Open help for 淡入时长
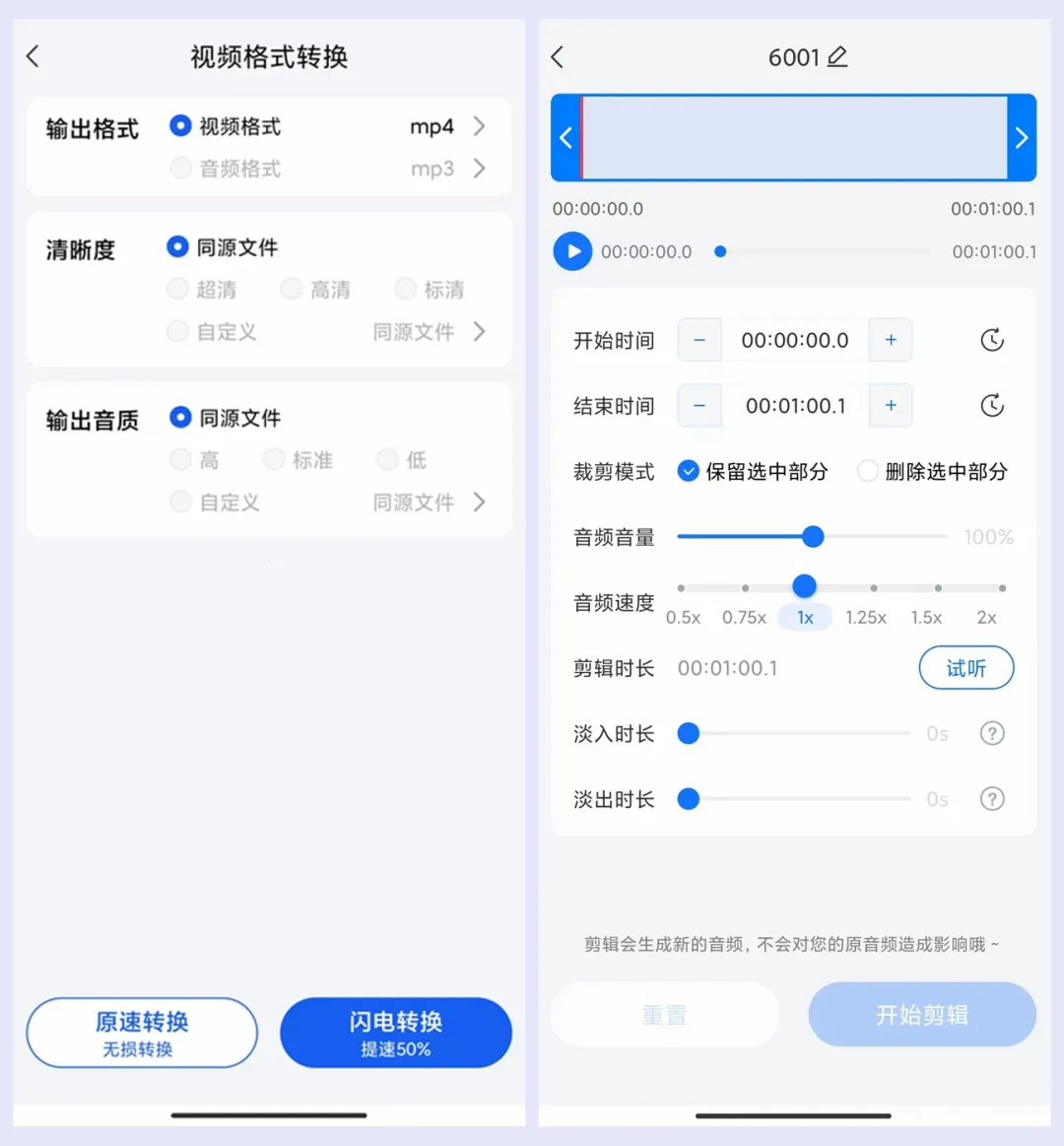This screenshot has width=1064, height=1146. (992, 733)
